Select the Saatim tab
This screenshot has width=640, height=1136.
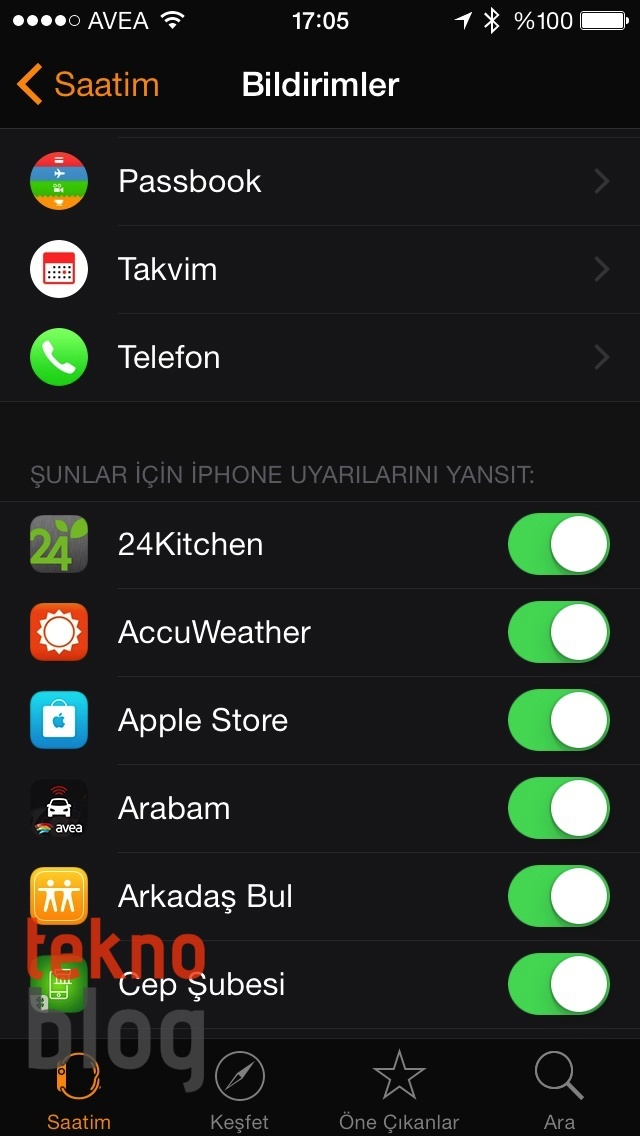[79, 1089]
